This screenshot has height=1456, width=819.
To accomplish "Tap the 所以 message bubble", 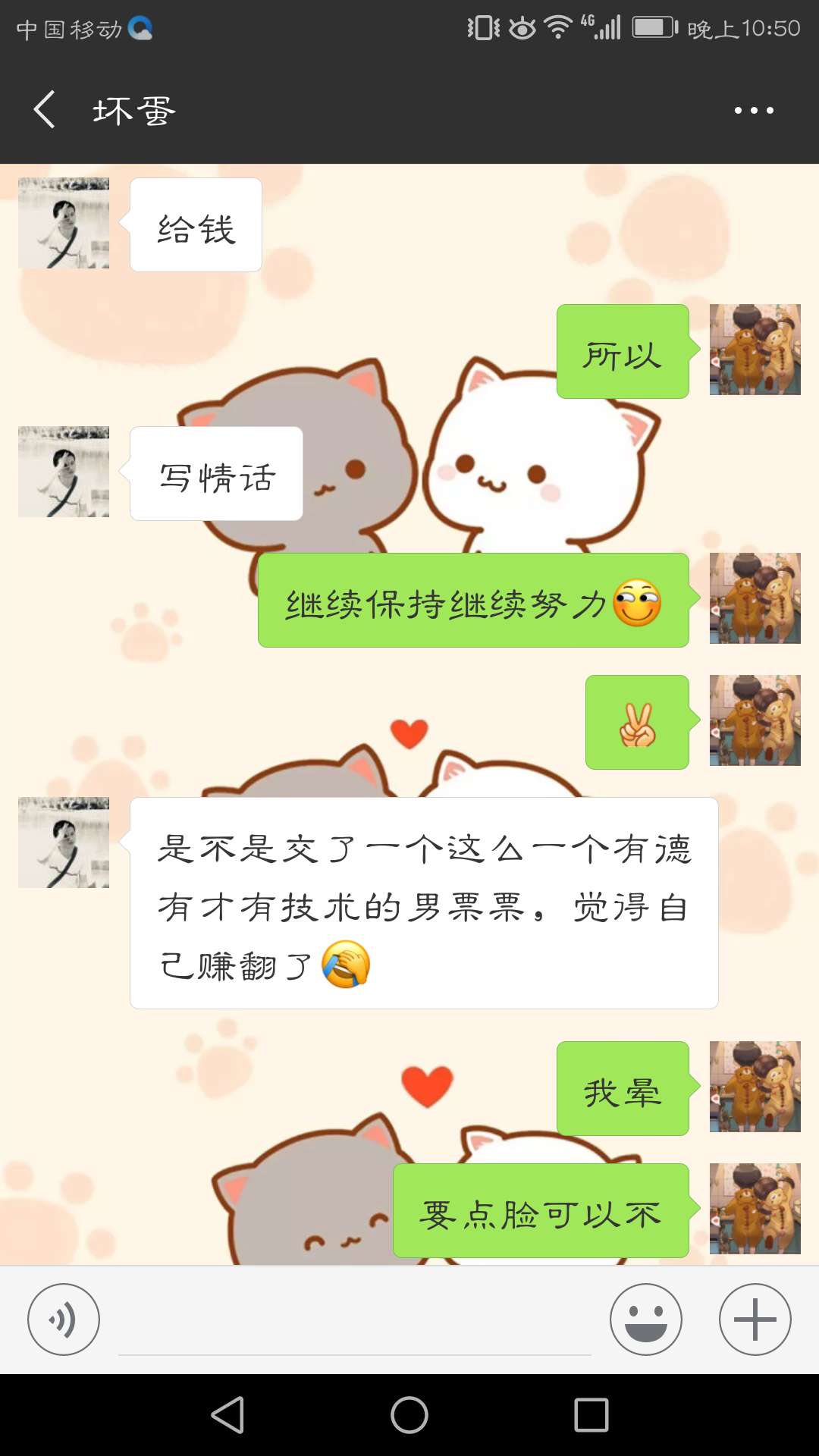I will point(622,351).
